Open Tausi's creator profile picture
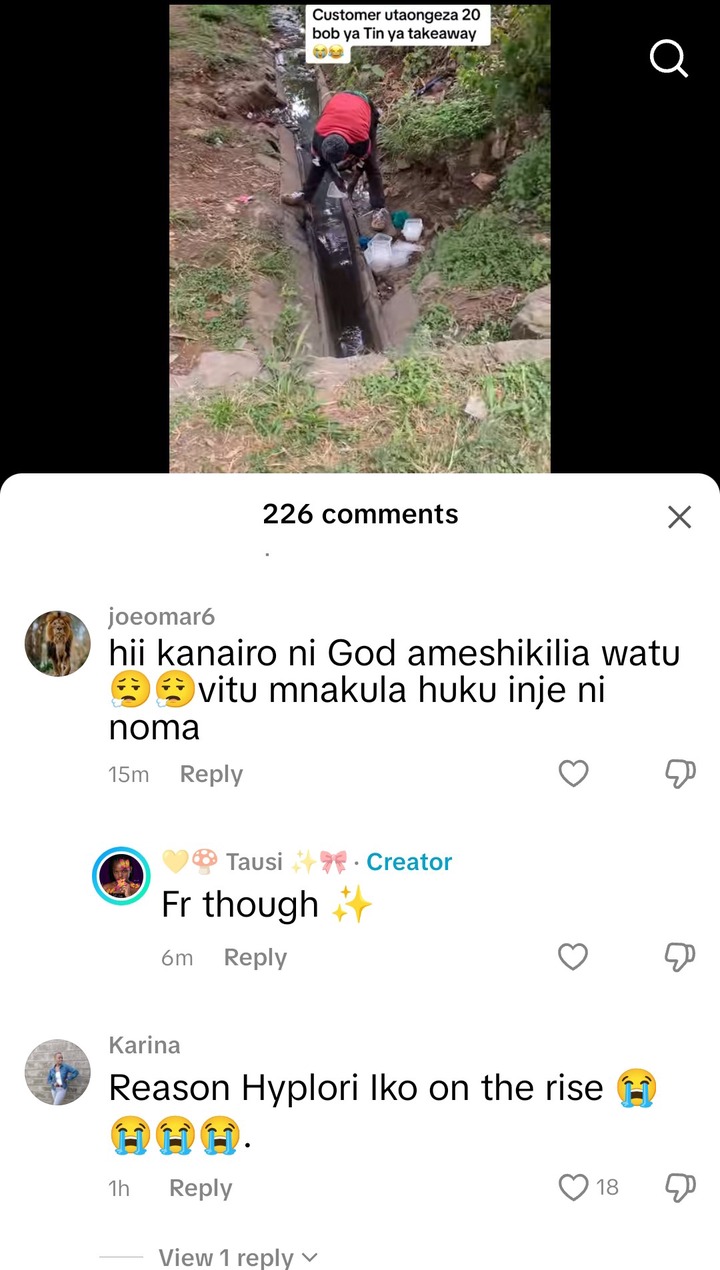Image resolution: width=720 pixels, height=1270 pixels. coord(121,877)
